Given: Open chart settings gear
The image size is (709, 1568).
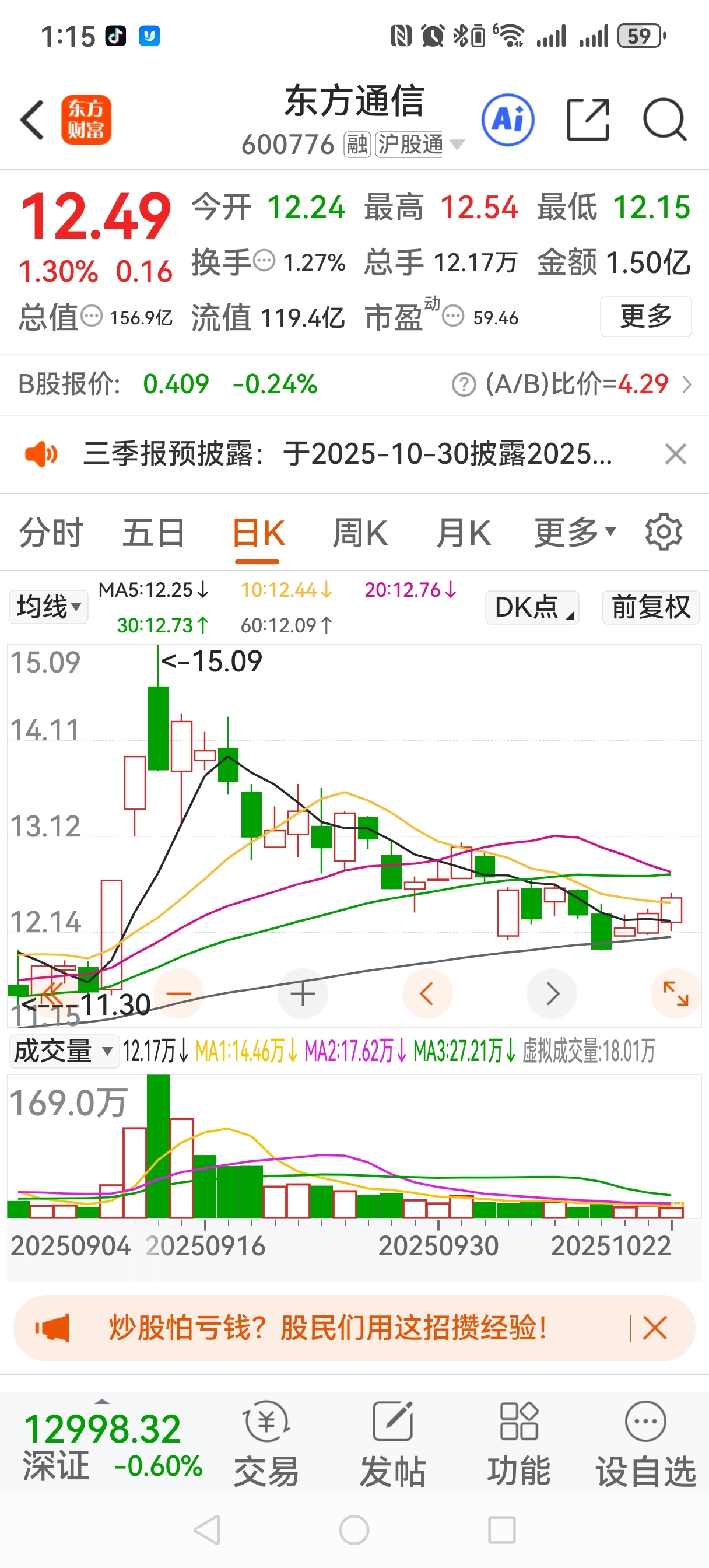Looking at the screenshot, I should (x=664, y=532).
